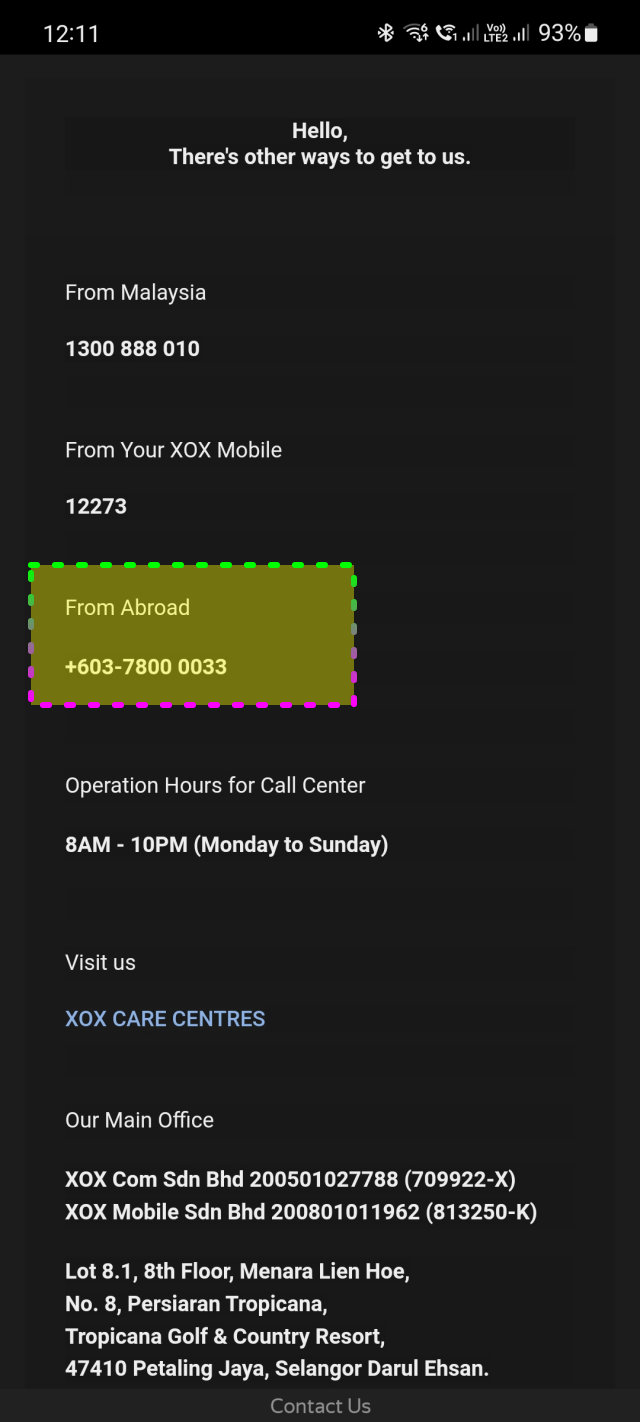This screenshot has height=1422, width=640.
Task: Open the XOX CARE CENTRES link
Action: (165, 1019)
